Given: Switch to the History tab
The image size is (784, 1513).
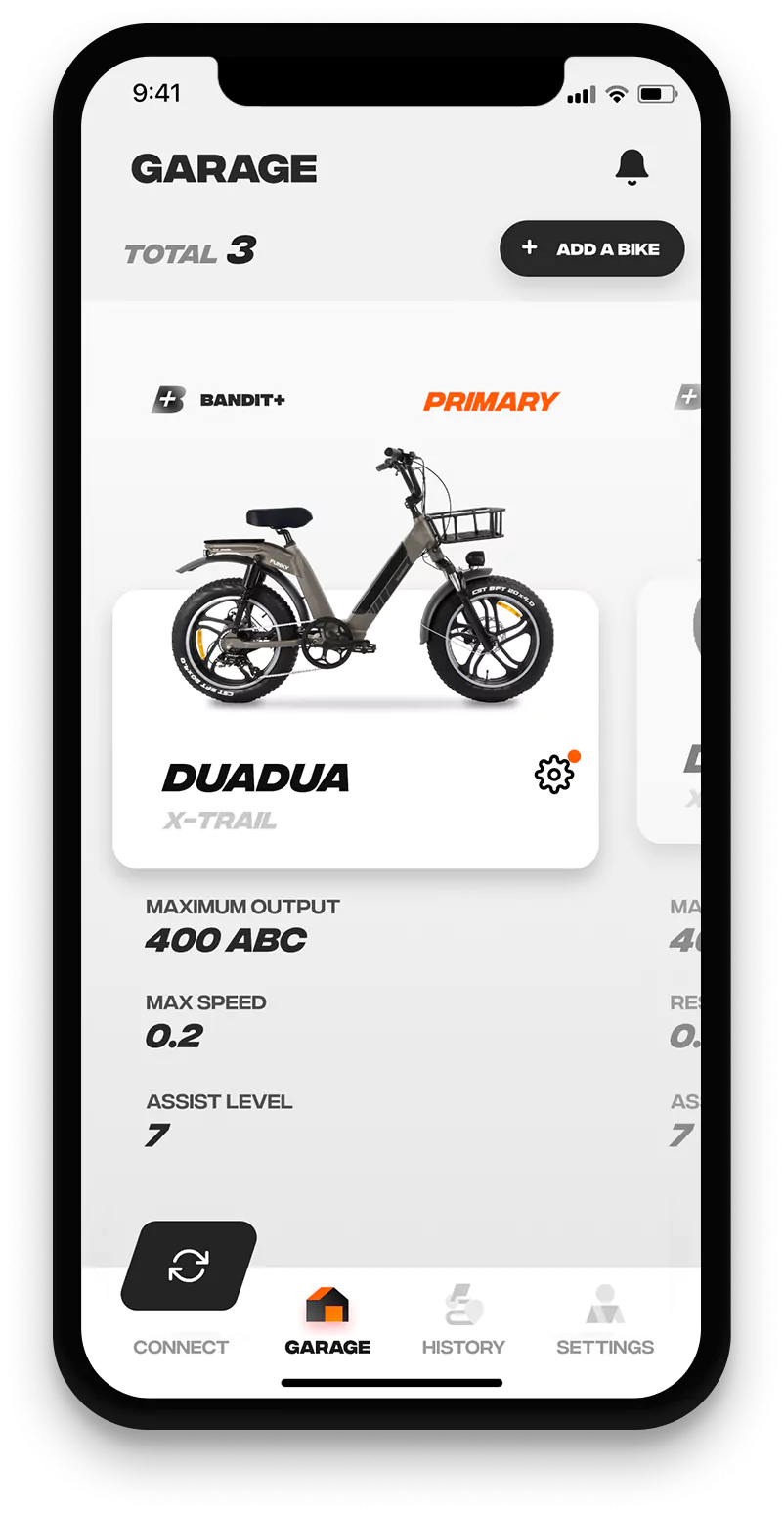Looking at the screenshot, I should click(463, 1320).
